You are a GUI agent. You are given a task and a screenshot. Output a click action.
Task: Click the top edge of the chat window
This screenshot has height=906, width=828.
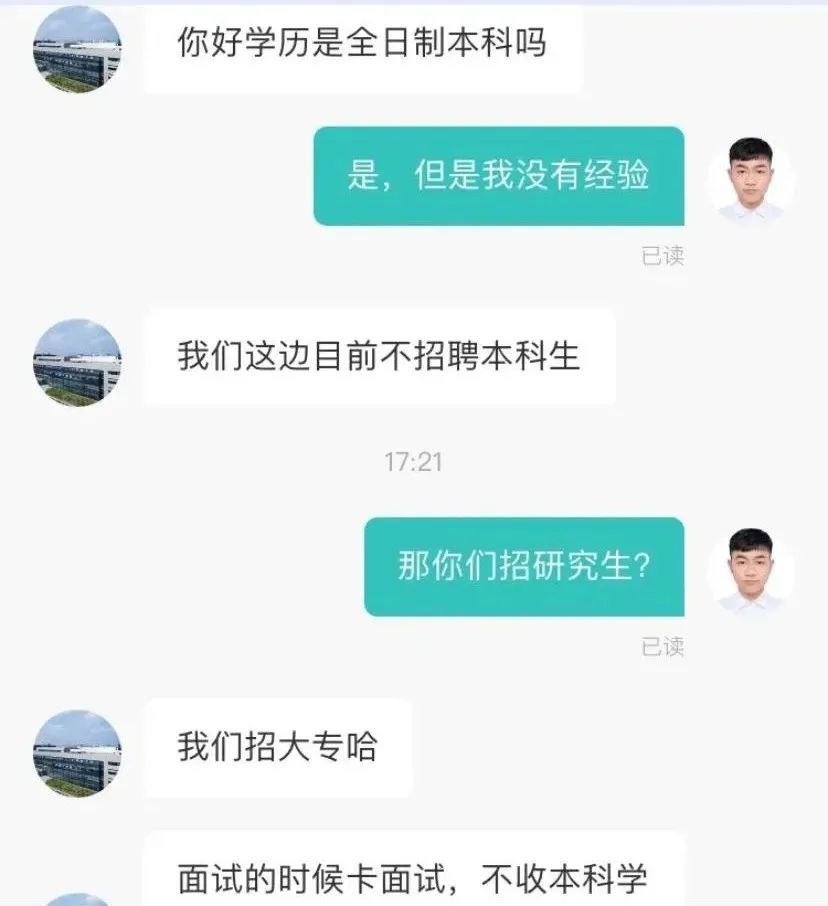point(414,4)
